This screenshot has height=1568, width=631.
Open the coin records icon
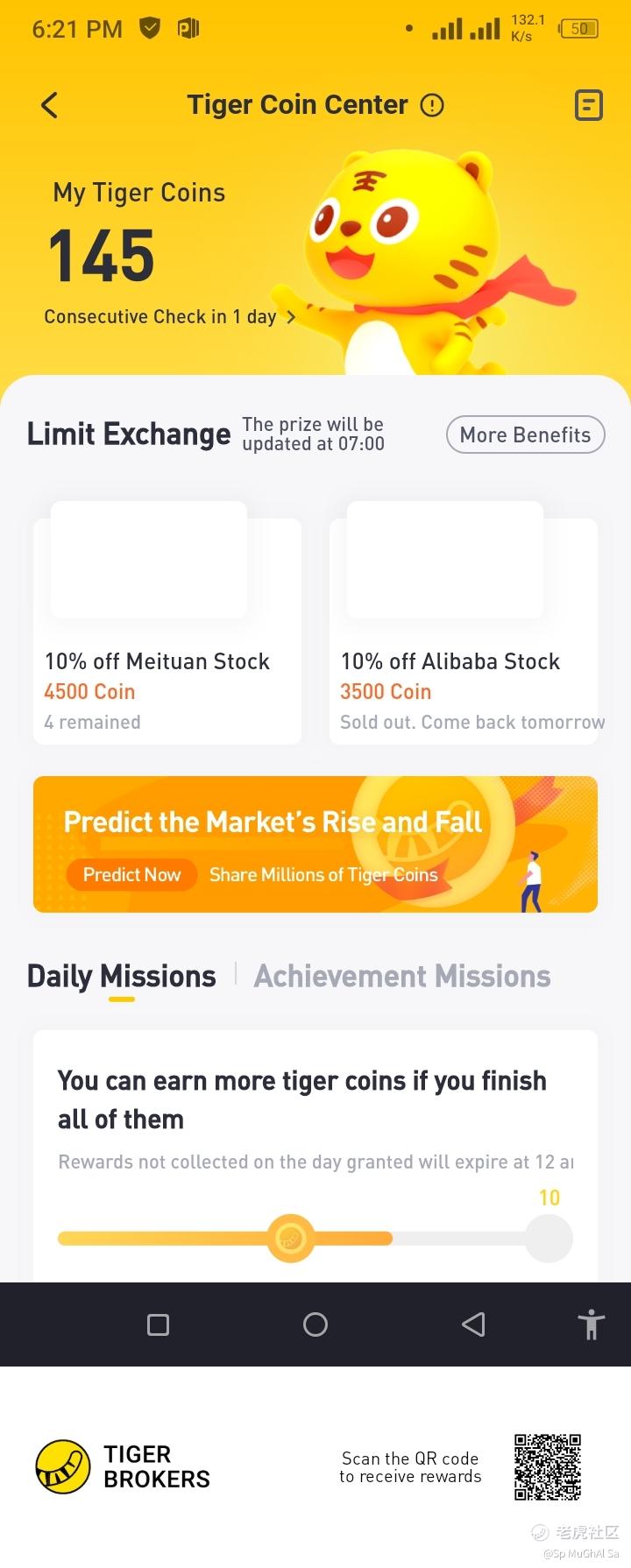[x=588, y=106]
